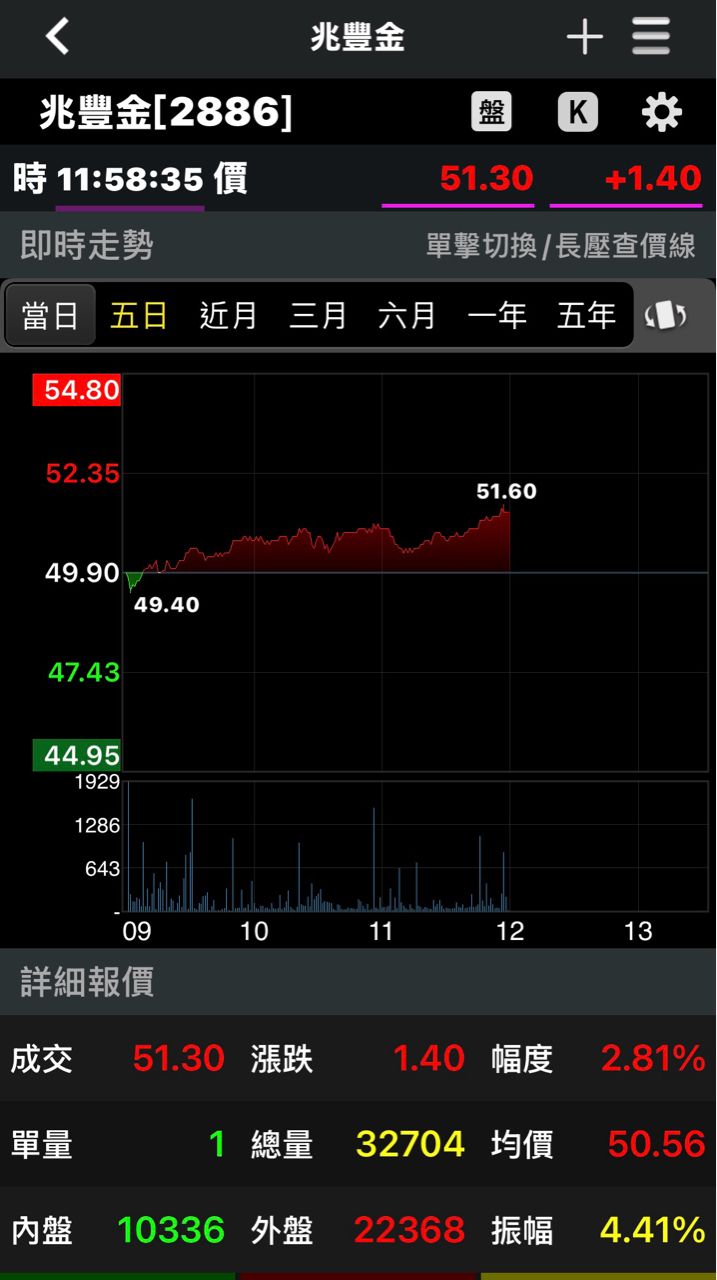Tap the 盤 button

[x=491, y=113]
